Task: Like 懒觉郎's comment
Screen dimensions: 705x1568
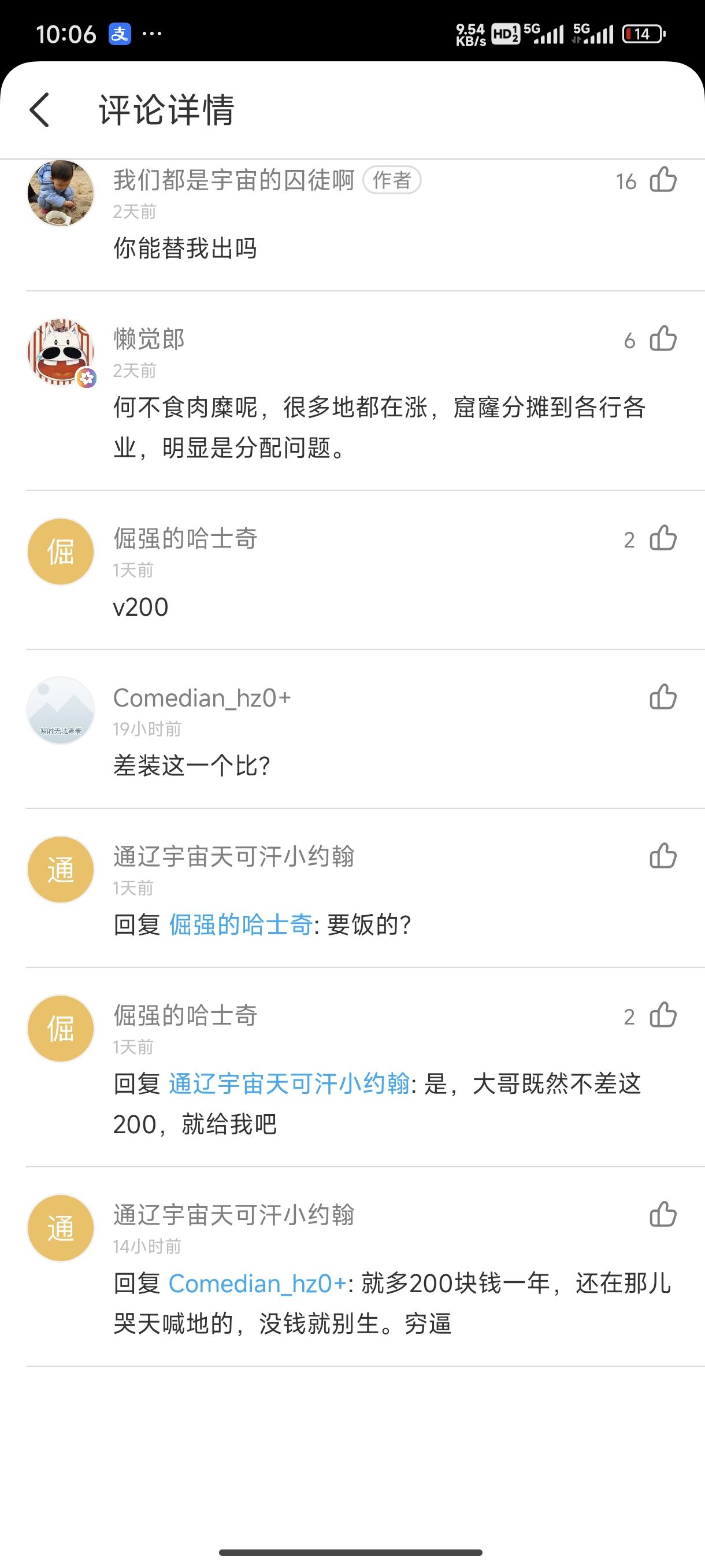Action: click(663, 339)
